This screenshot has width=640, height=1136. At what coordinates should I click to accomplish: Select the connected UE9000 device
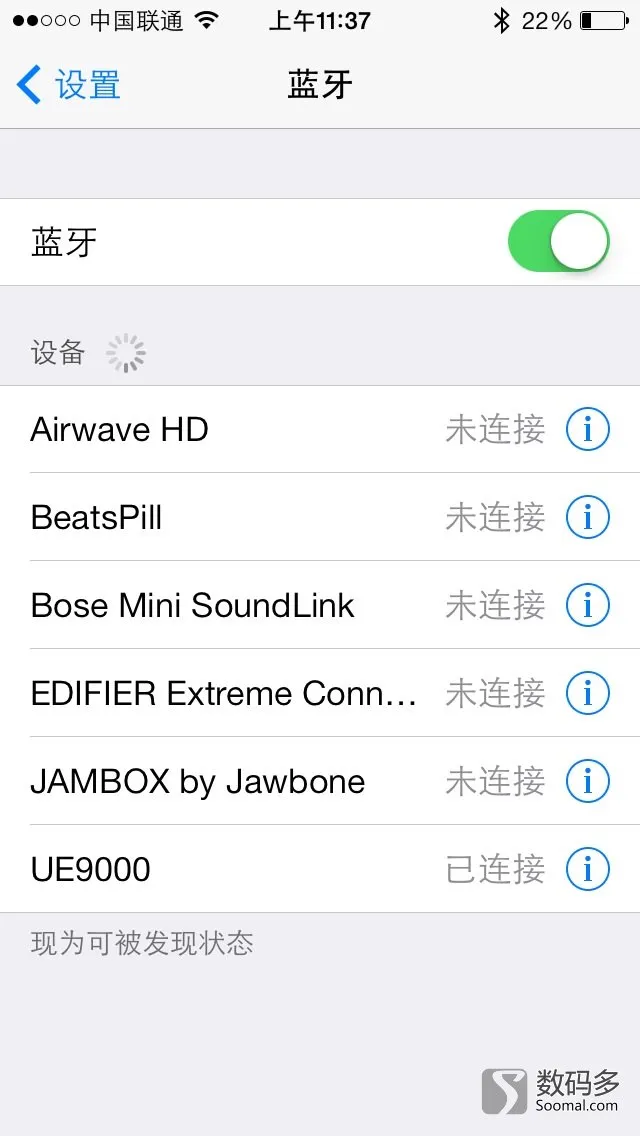(x=320, y=869)
